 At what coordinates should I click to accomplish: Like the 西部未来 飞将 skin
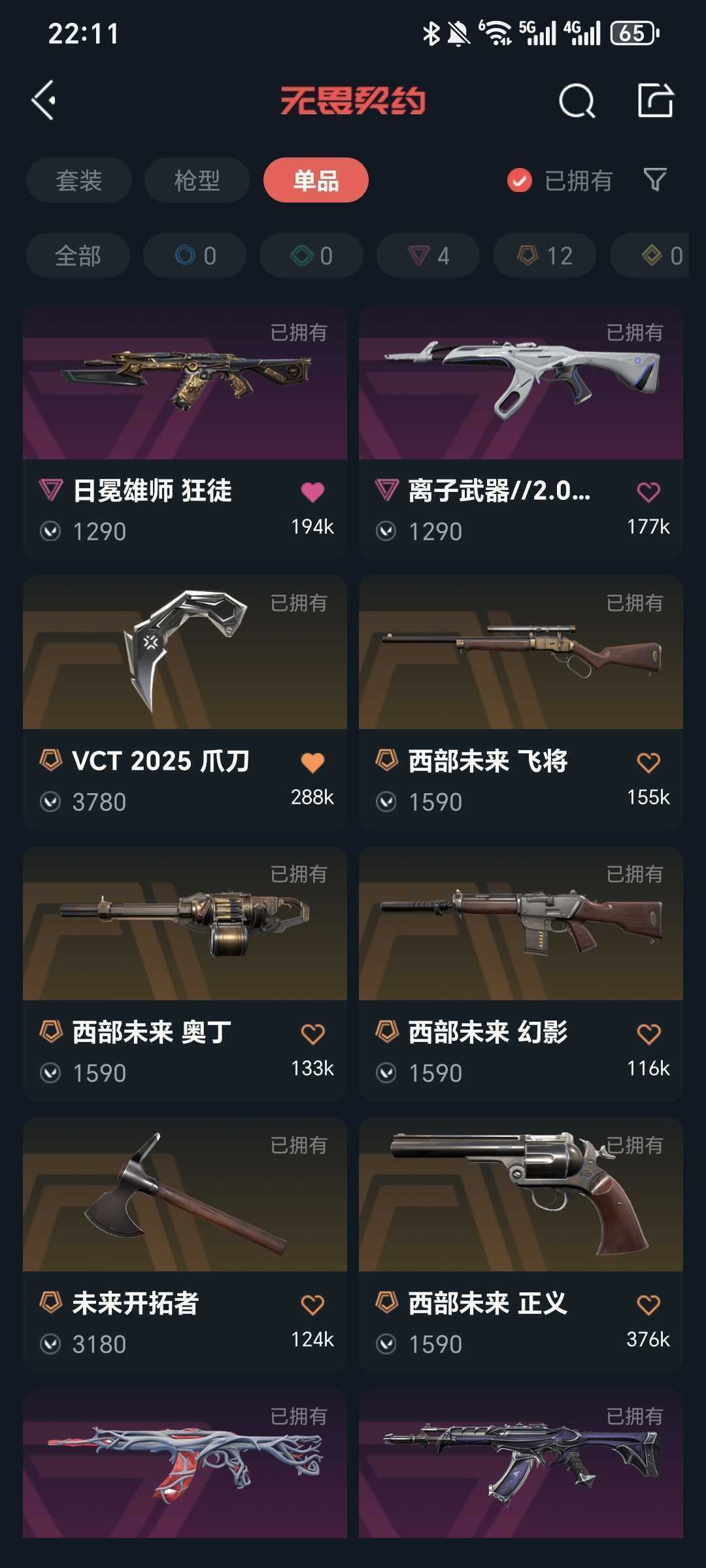[x=648, y=762]
